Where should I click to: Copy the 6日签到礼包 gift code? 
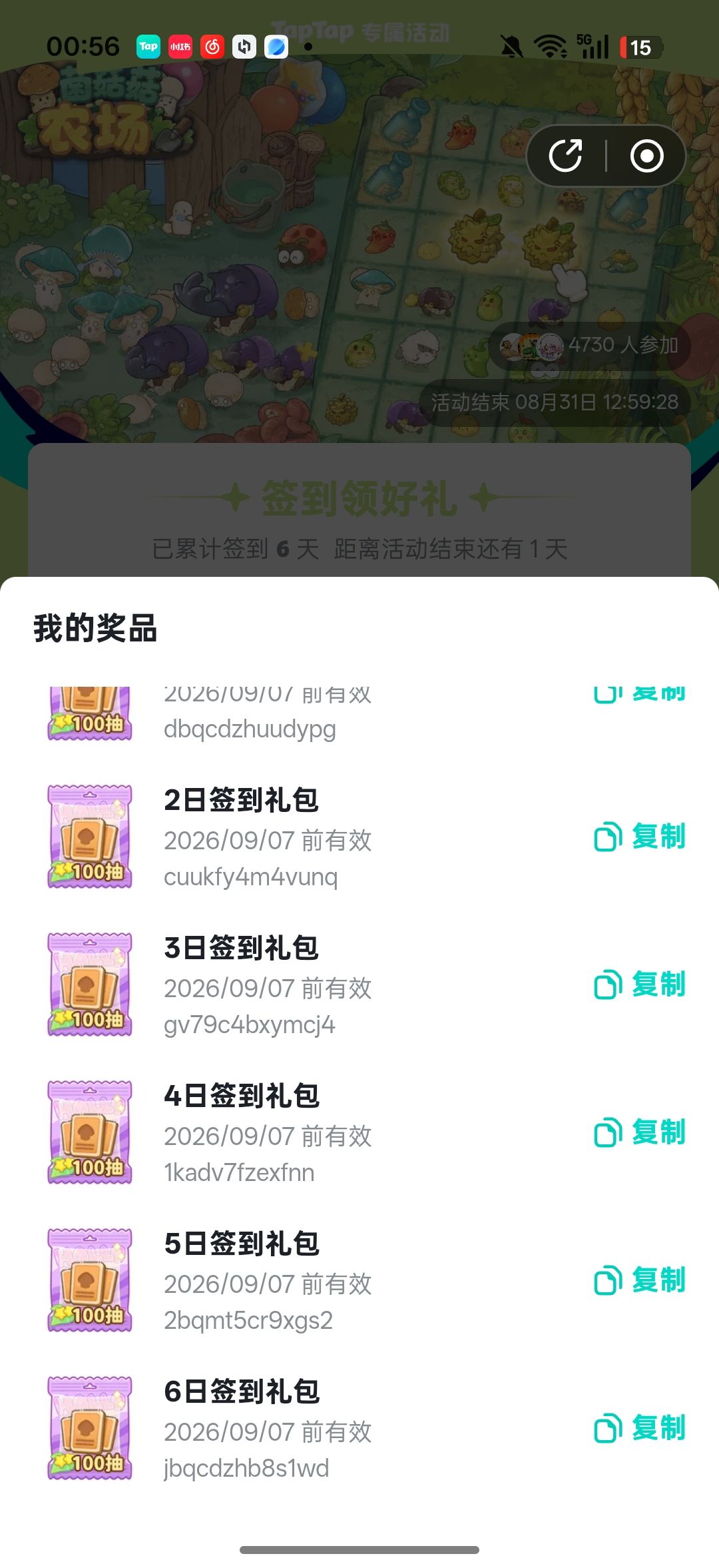click(x=640, y=1428)
